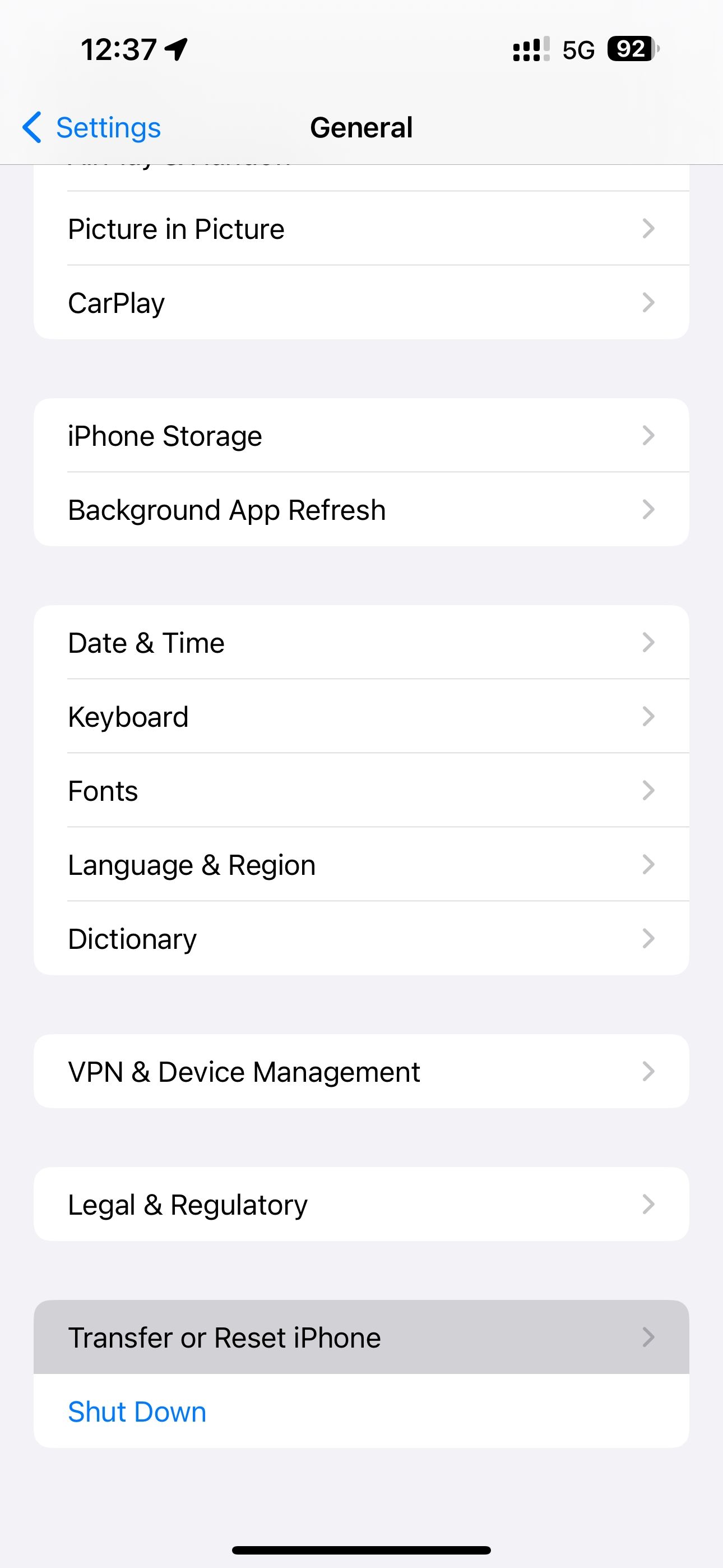
Task: Open Dictionary settings
Action: point(361,938)
